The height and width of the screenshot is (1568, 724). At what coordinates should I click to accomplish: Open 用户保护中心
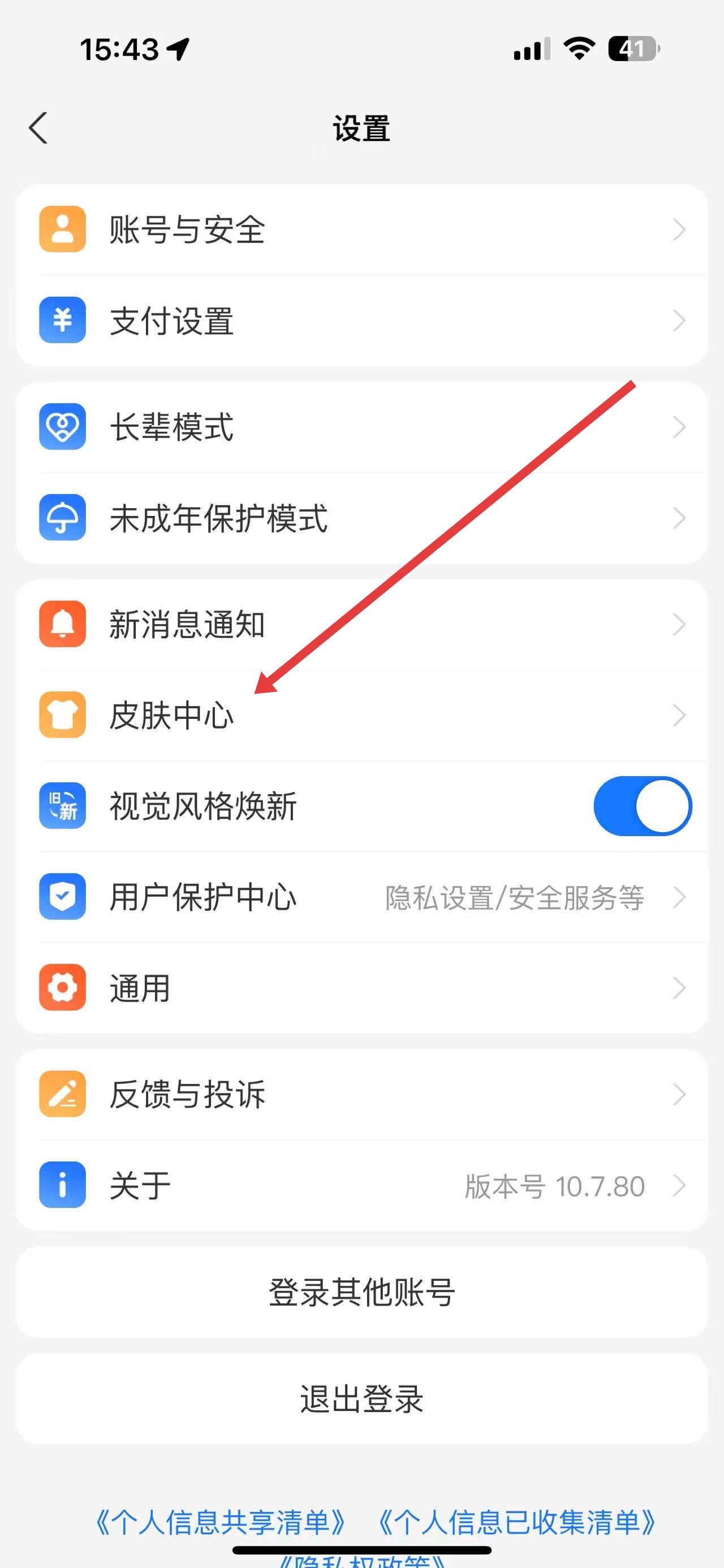point(361,897)
